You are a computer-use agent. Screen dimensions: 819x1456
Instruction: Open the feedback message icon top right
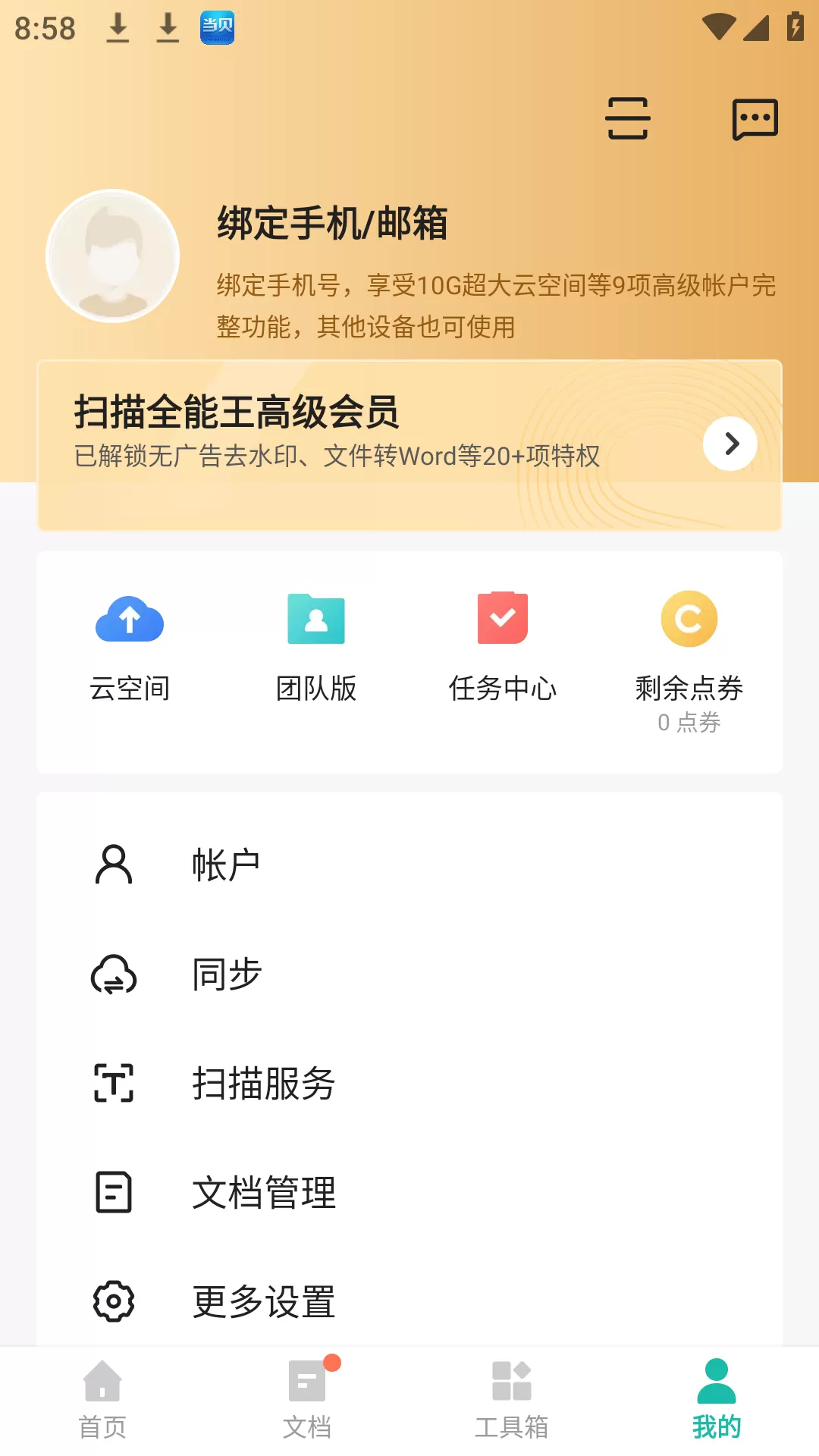pos(755,119)
